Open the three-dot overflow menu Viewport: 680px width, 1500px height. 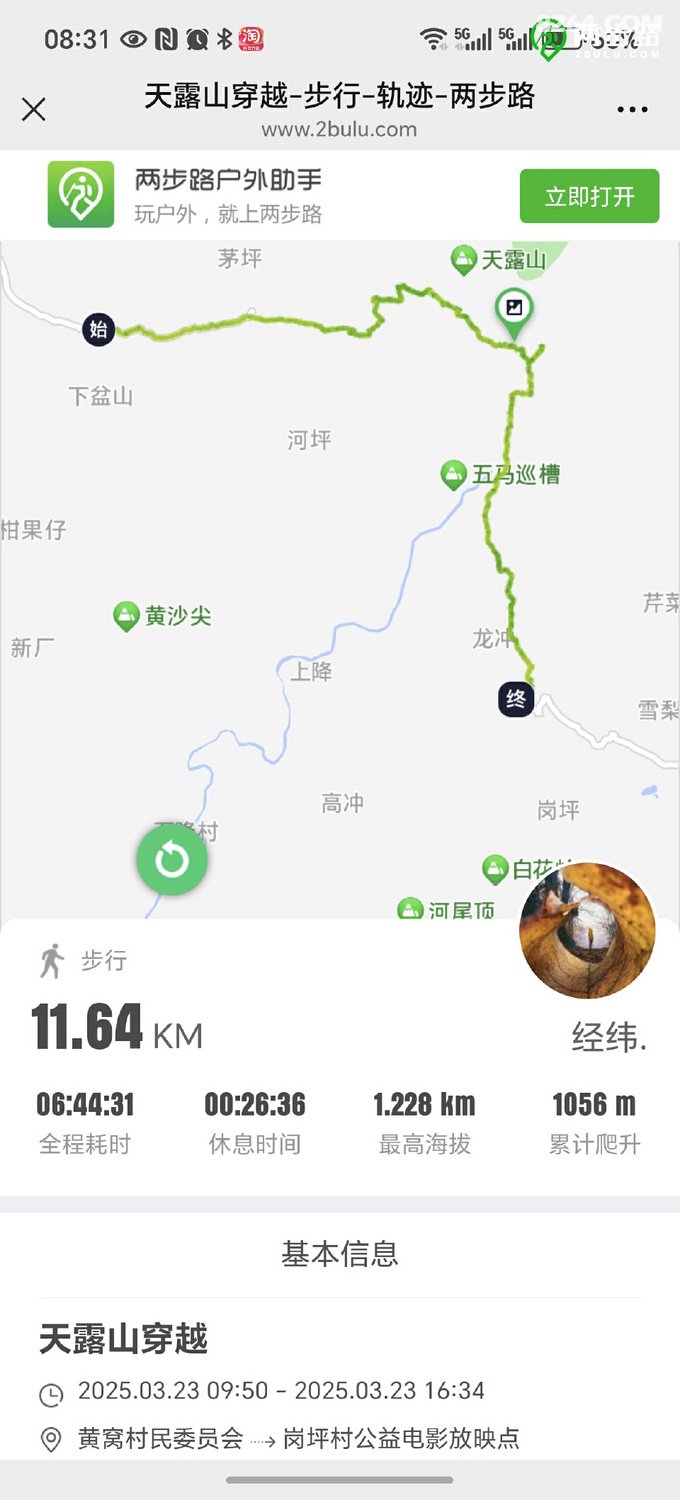click(x=632, y=110)
